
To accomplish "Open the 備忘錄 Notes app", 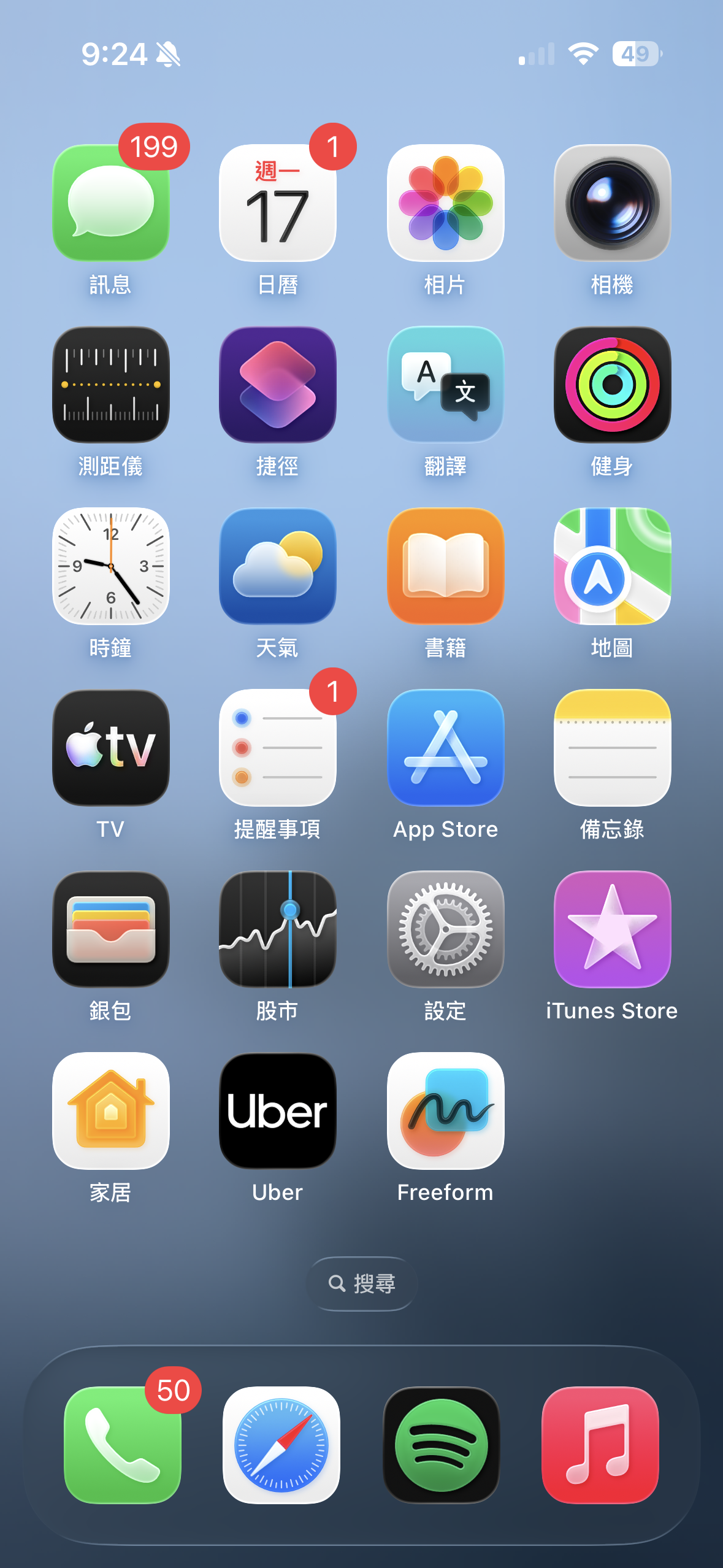I will pyautogui.click(x=612, y=748).
